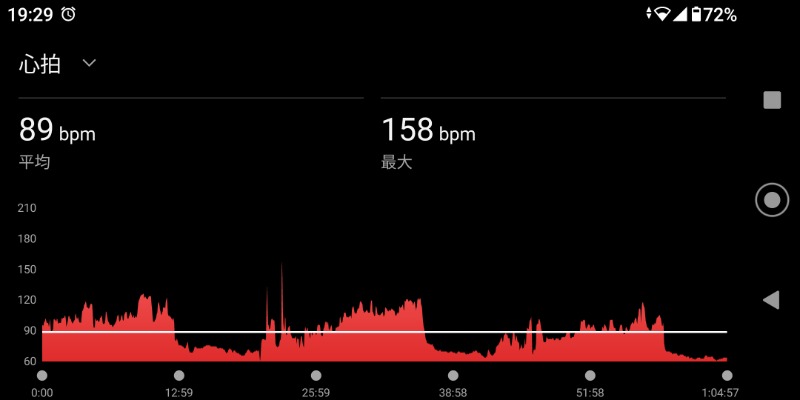Go to home via circle button
The width and height of the screenshot is (800, 400).
[771, 200]
